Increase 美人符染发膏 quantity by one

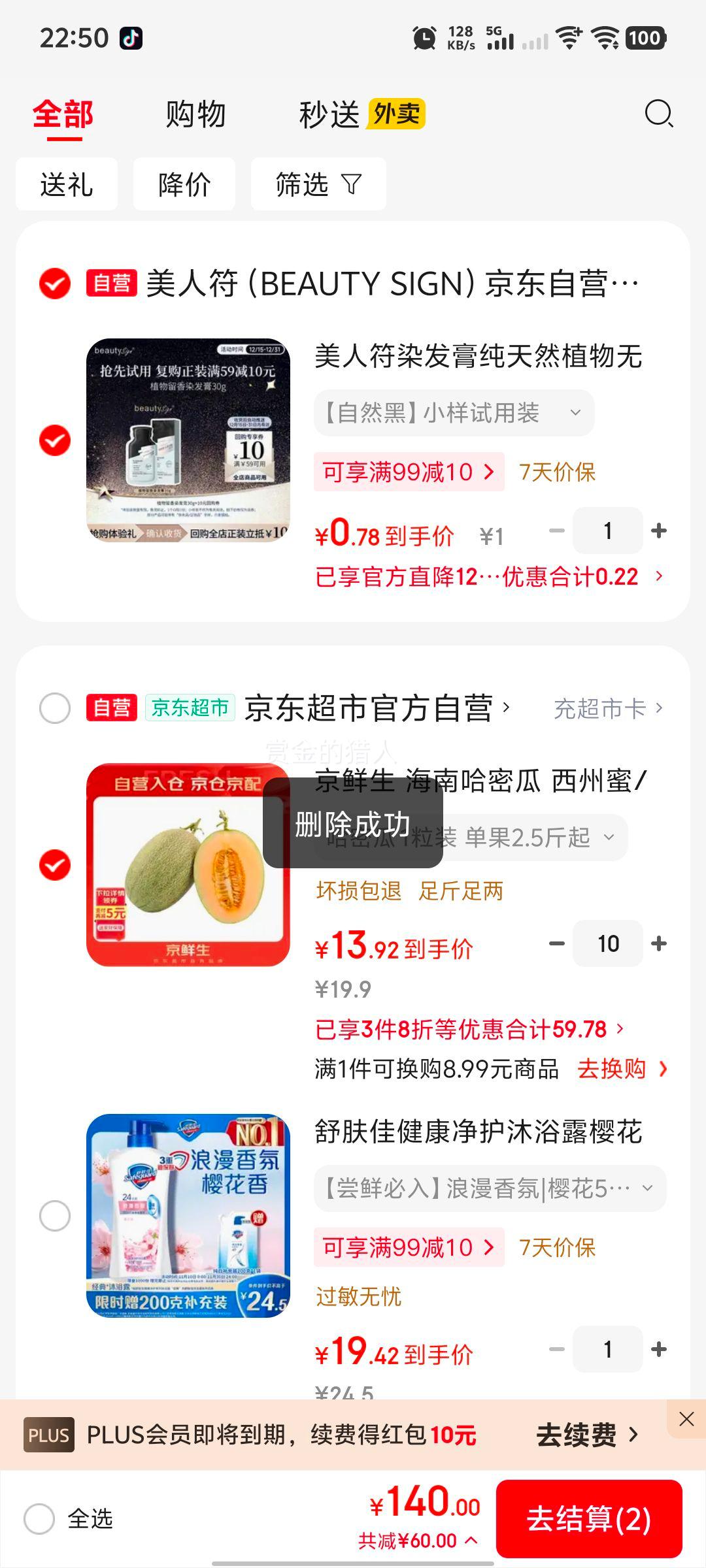point(659,531)
